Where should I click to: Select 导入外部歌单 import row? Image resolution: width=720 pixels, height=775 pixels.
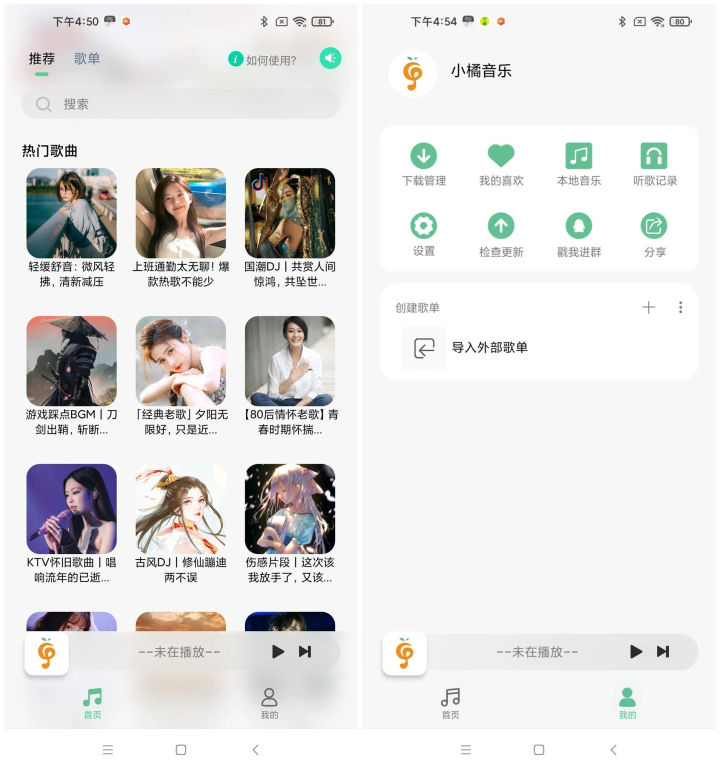(488, 348)
